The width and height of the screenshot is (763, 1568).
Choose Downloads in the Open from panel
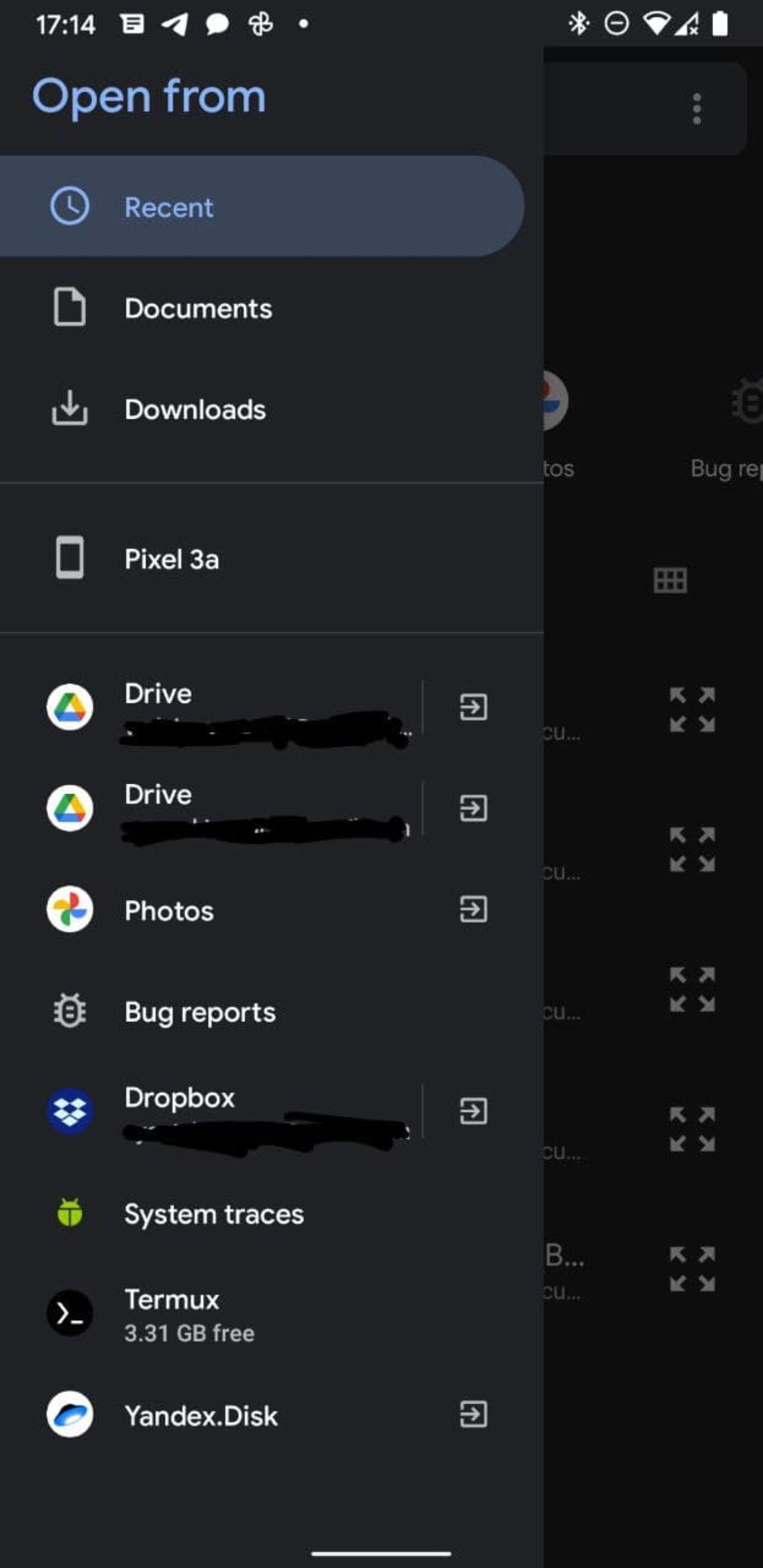click(196, 409)
